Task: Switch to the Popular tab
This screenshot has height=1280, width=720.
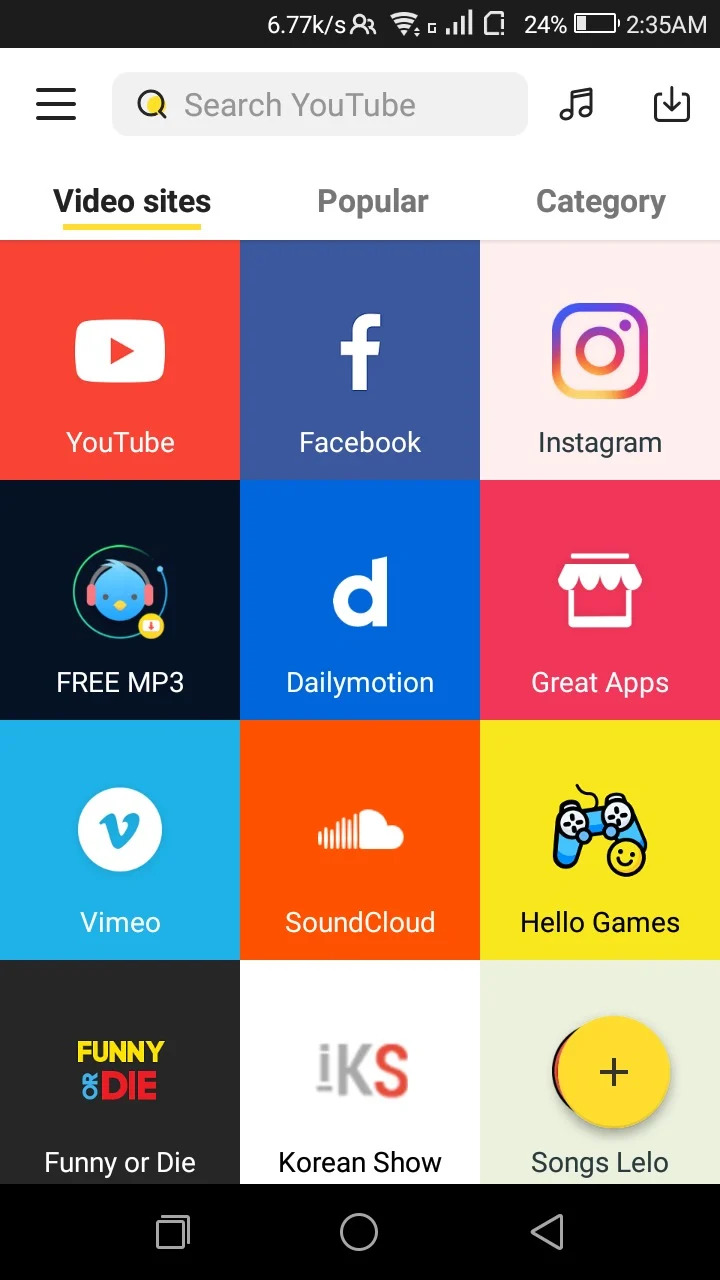Action: 372,201
